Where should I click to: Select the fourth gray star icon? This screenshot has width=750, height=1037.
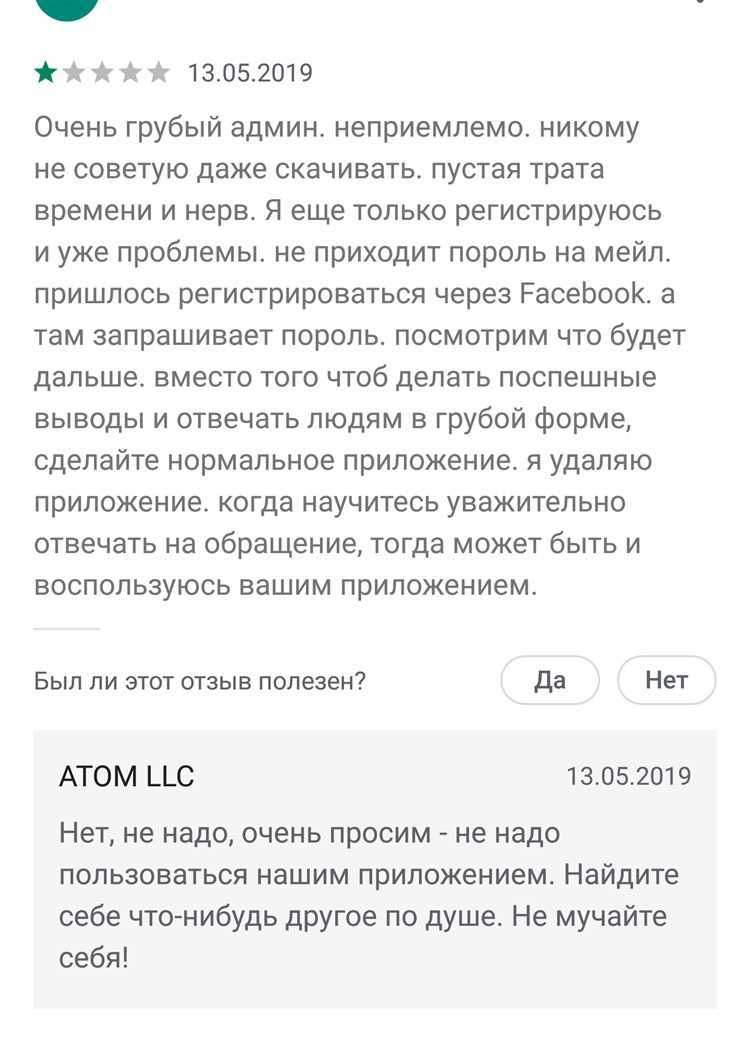click(132, 71)
